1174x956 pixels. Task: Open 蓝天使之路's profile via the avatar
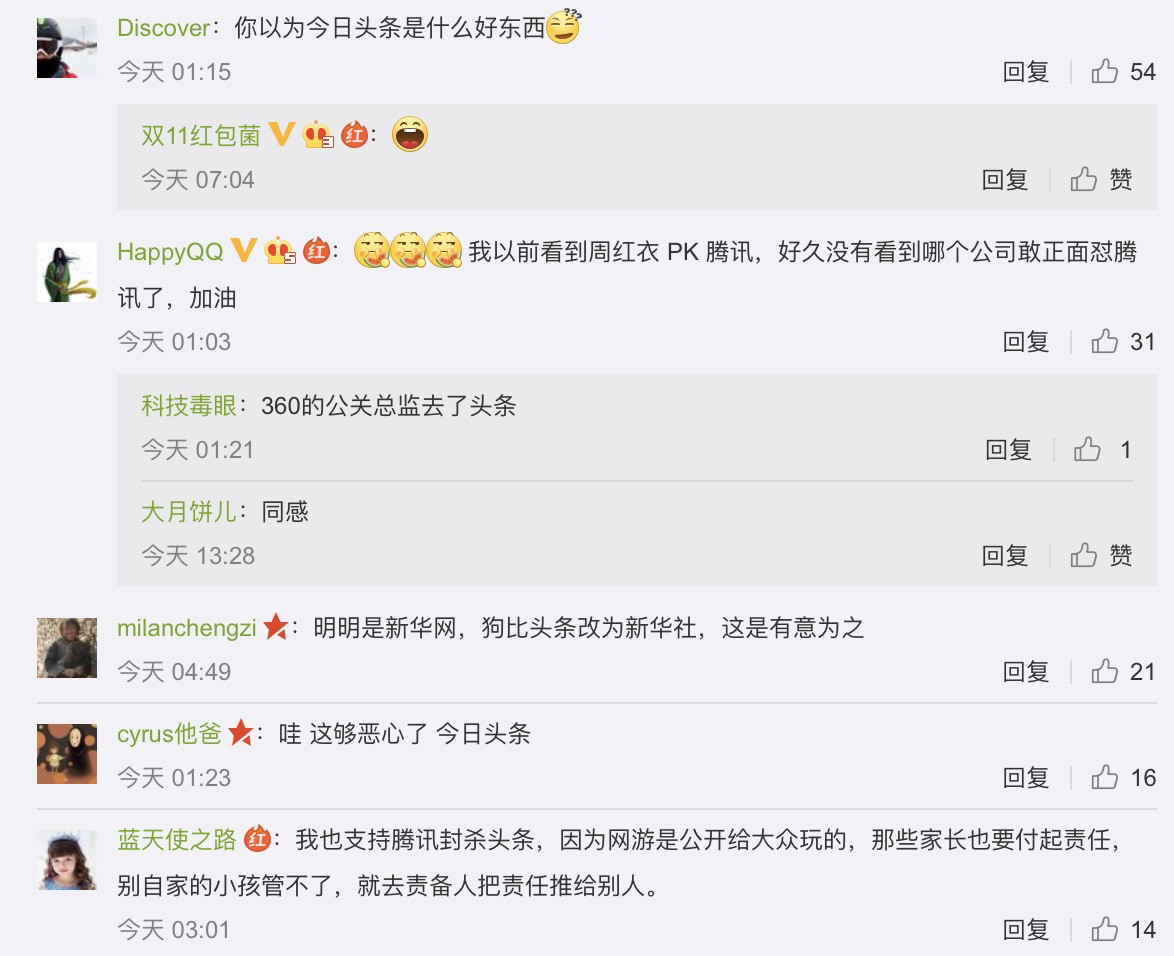coord(67,860)
